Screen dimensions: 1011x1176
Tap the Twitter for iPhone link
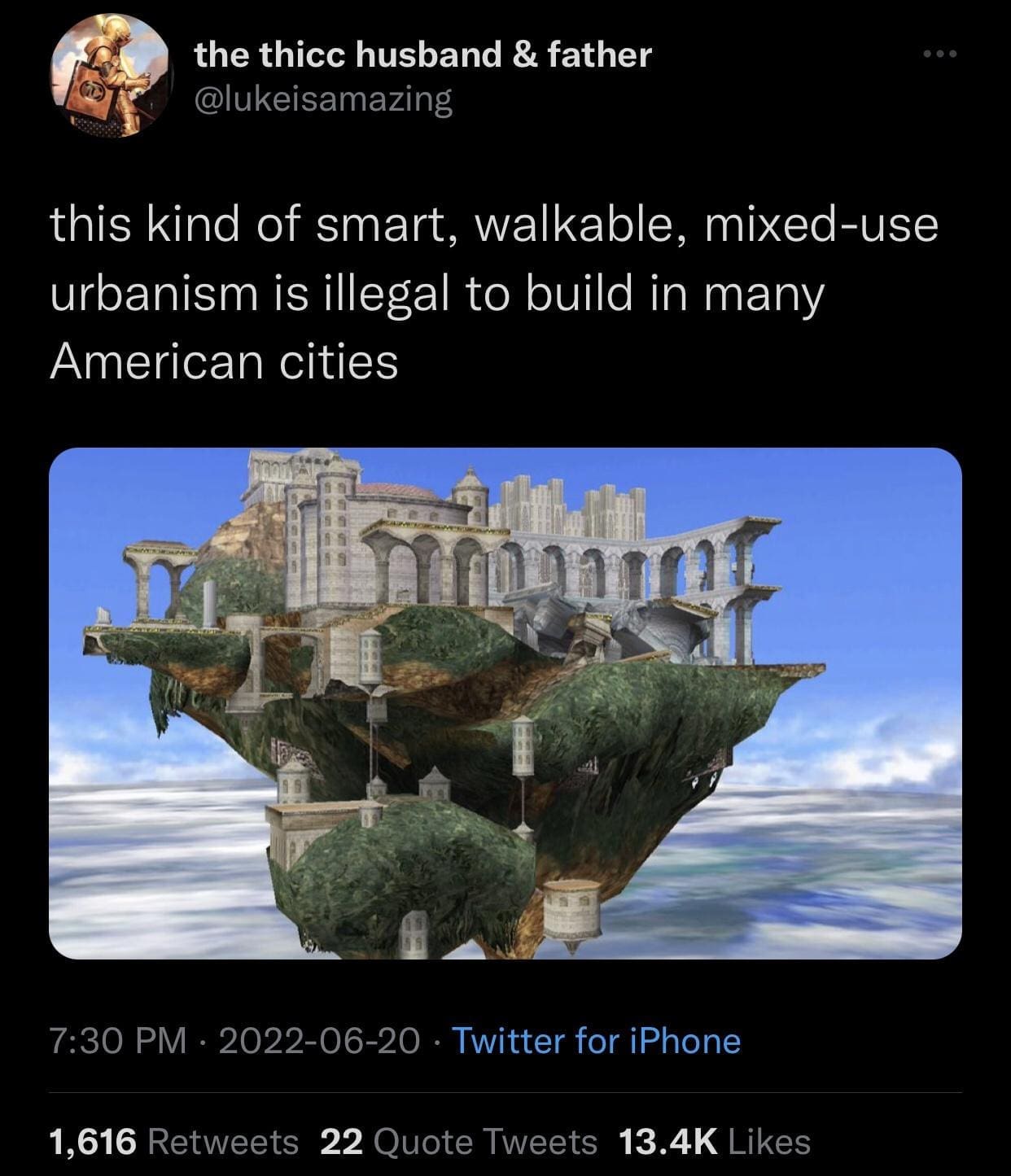[595, 1040]
